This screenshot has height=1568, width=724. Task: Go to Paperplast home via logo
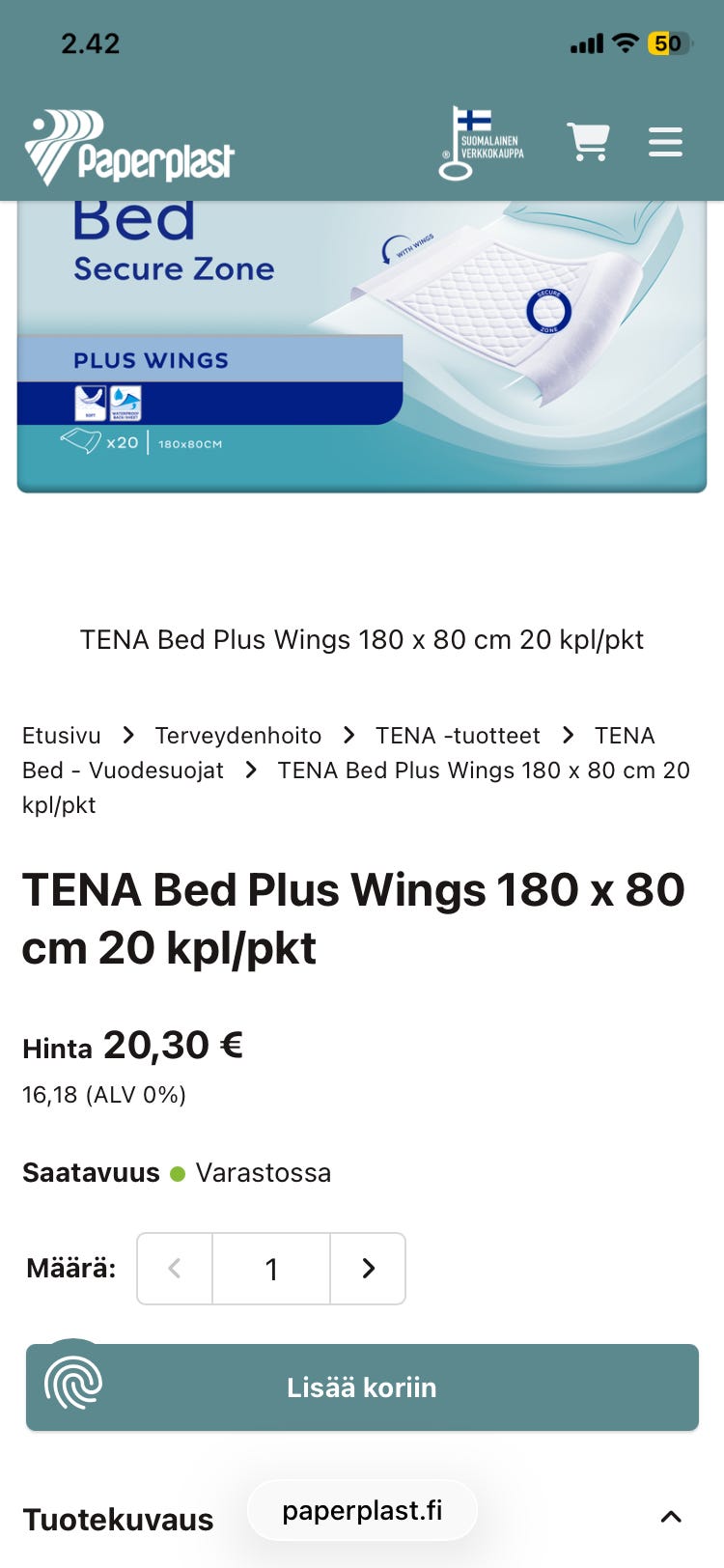pyautogui.click(x=129, y=148)
